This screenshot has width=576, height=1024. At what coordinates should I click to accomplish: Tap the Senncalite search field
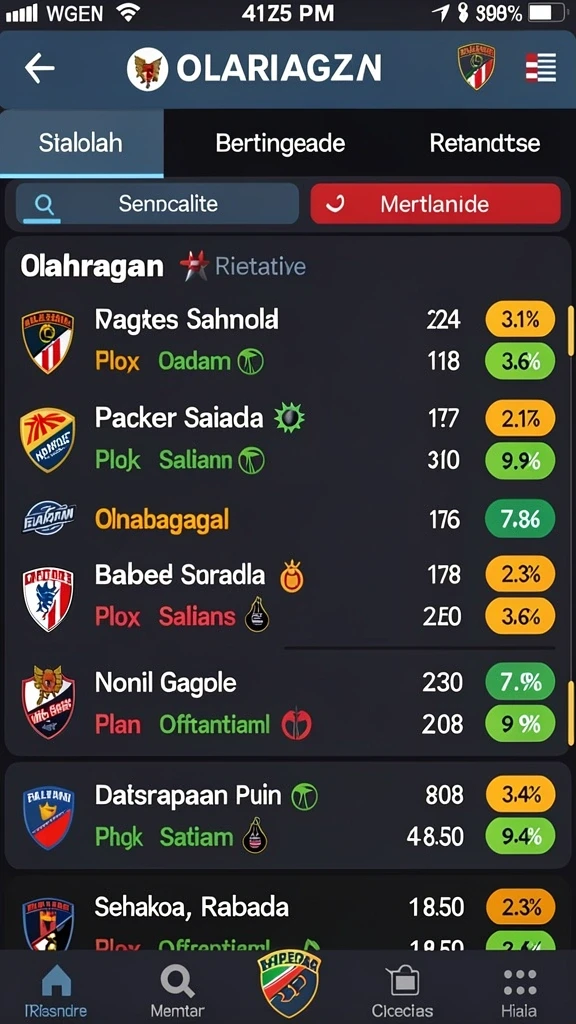point(157,204)
